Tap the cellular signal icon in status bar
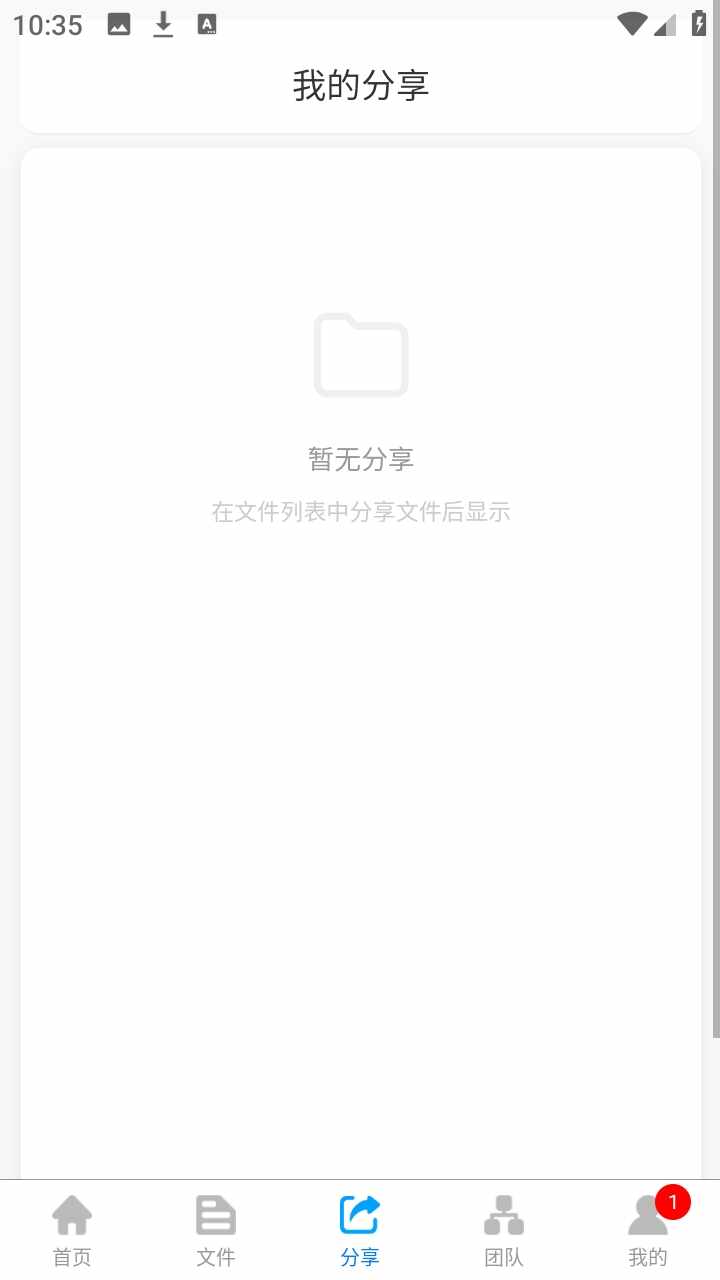The width and height of the screenshot is (720, 1280). tap(664, 24)
